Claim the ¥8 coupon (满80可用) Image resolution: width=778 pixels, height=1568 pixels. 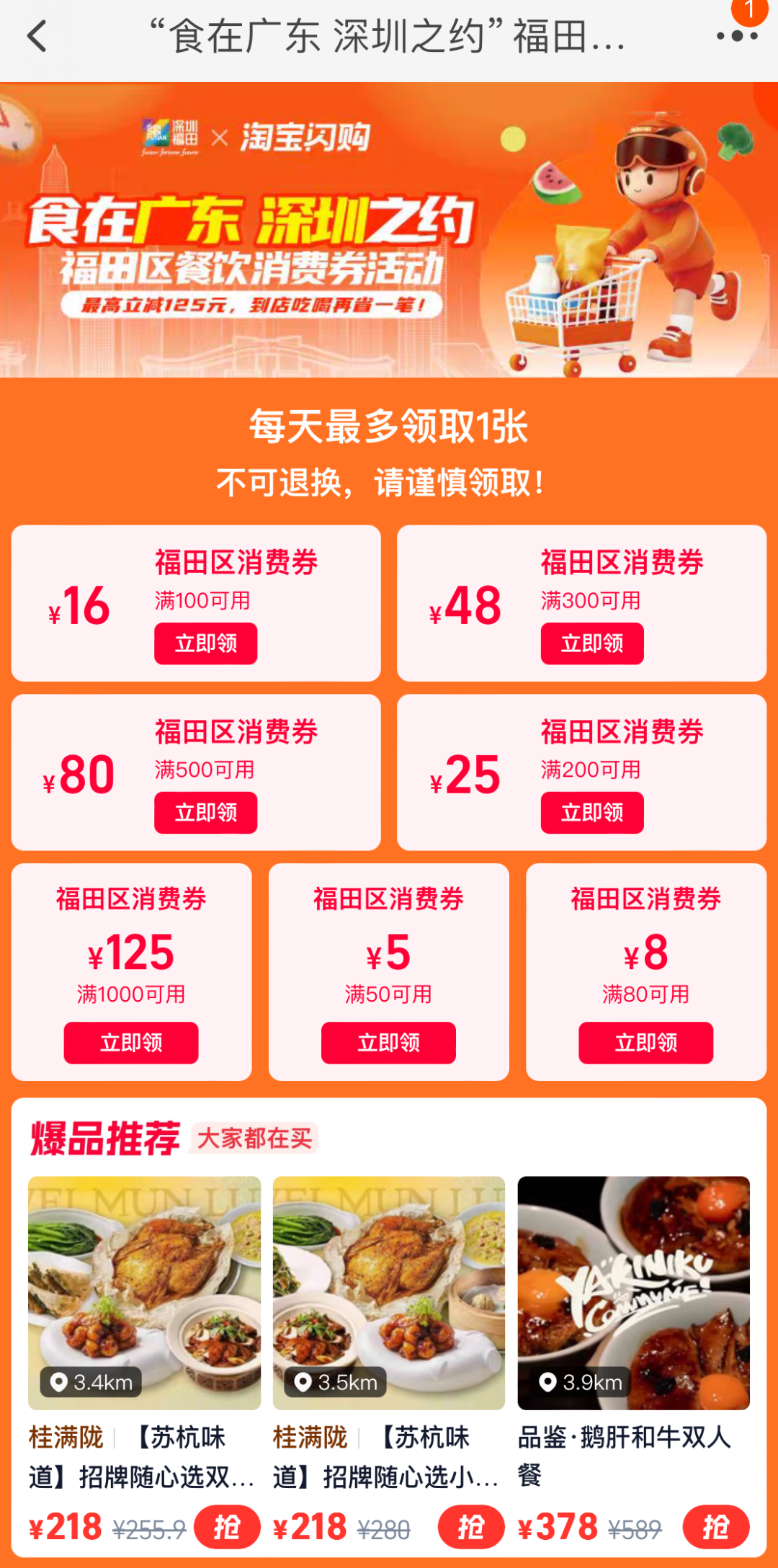646,1042
